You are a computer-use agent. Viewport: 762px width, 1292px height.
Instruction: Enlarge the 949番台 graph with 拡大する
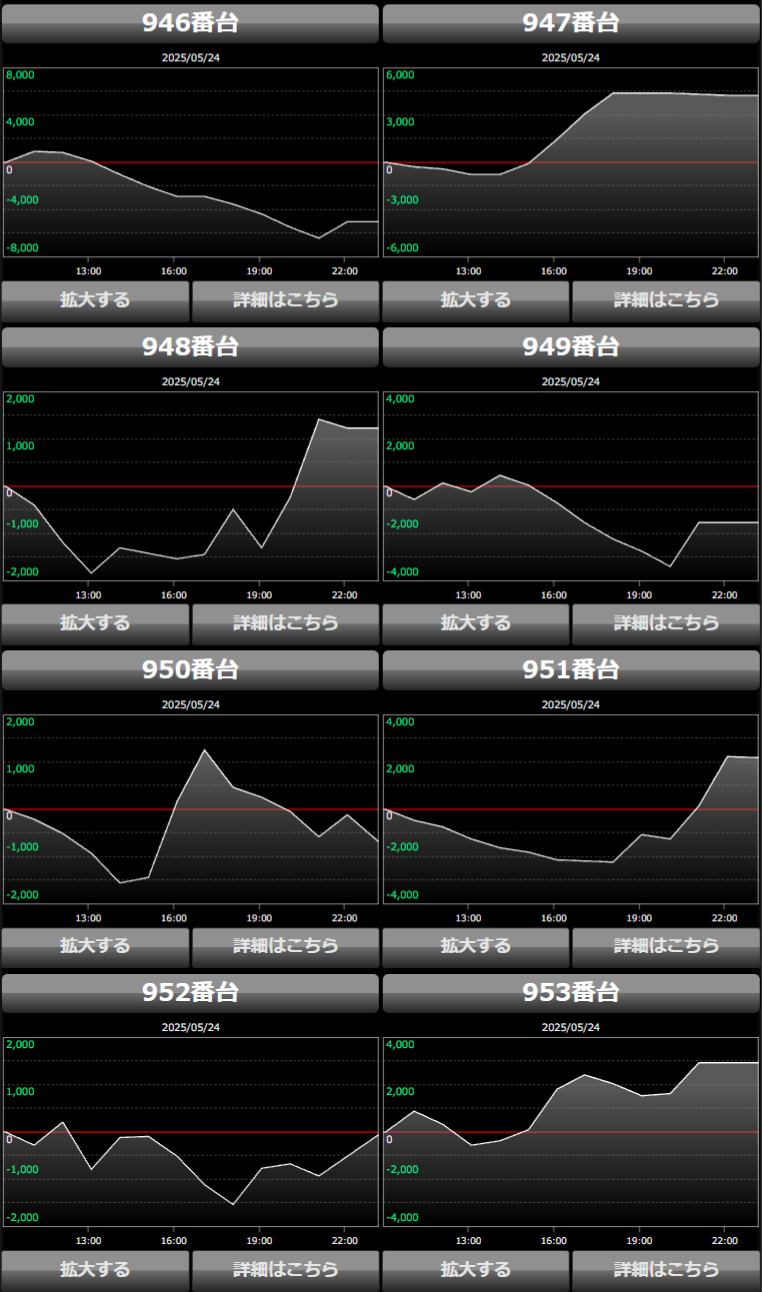click(x=476, y=623)
